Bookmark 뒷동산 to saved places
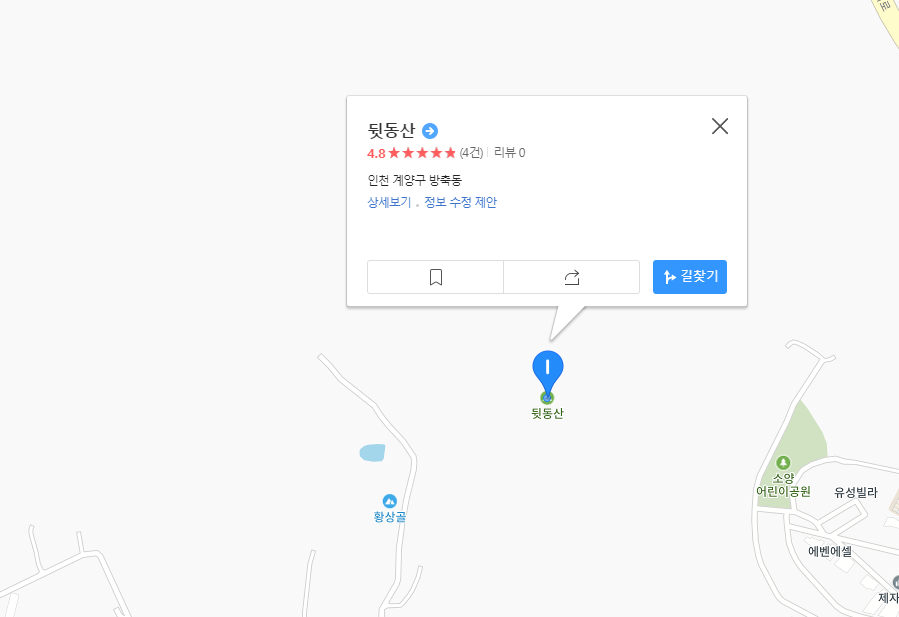 click(x=435, y=277)
